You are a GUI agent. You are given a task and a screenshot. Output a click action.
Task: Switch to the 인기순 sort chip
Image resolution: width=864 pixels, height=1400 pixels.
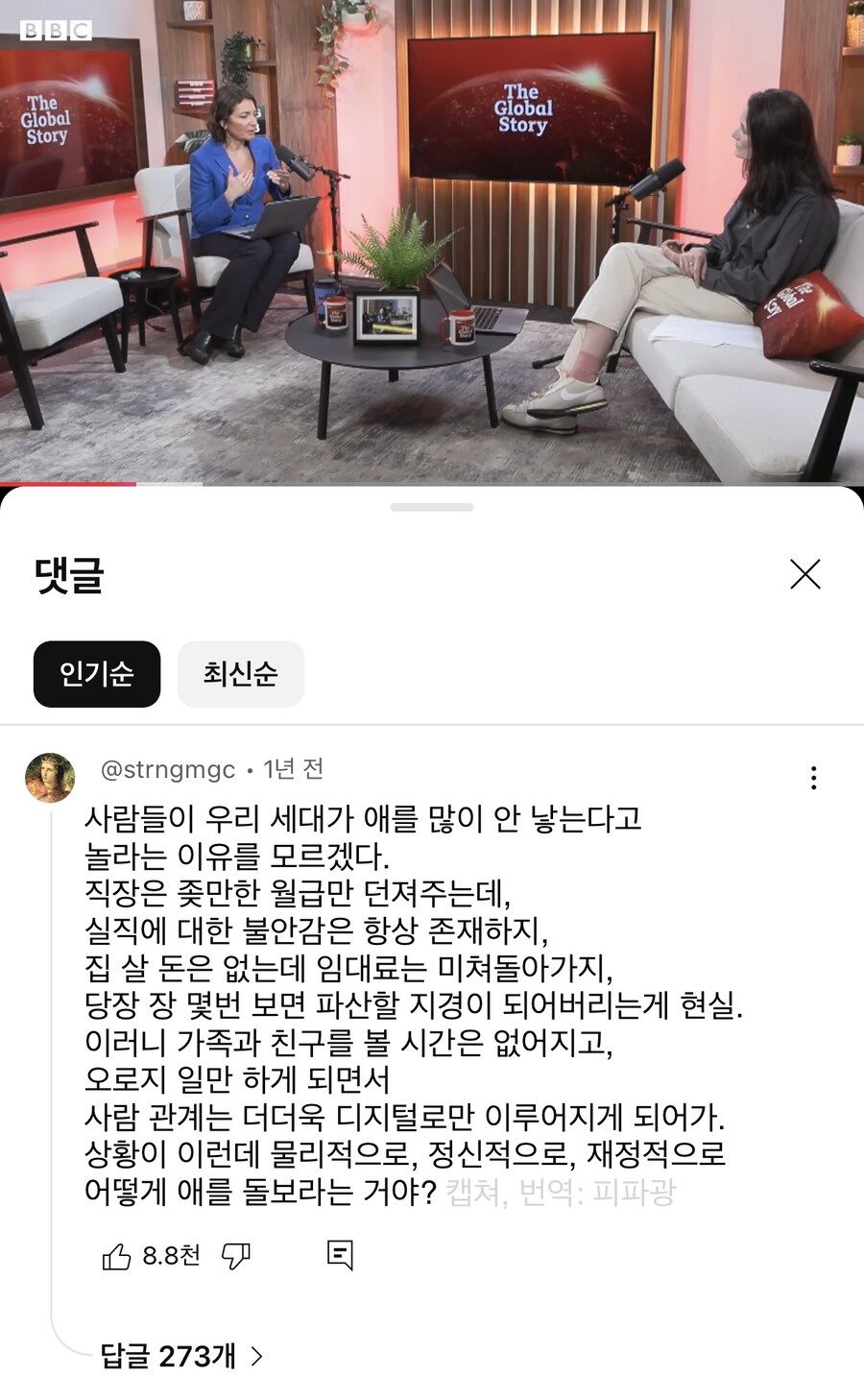(x=97, y=674)
